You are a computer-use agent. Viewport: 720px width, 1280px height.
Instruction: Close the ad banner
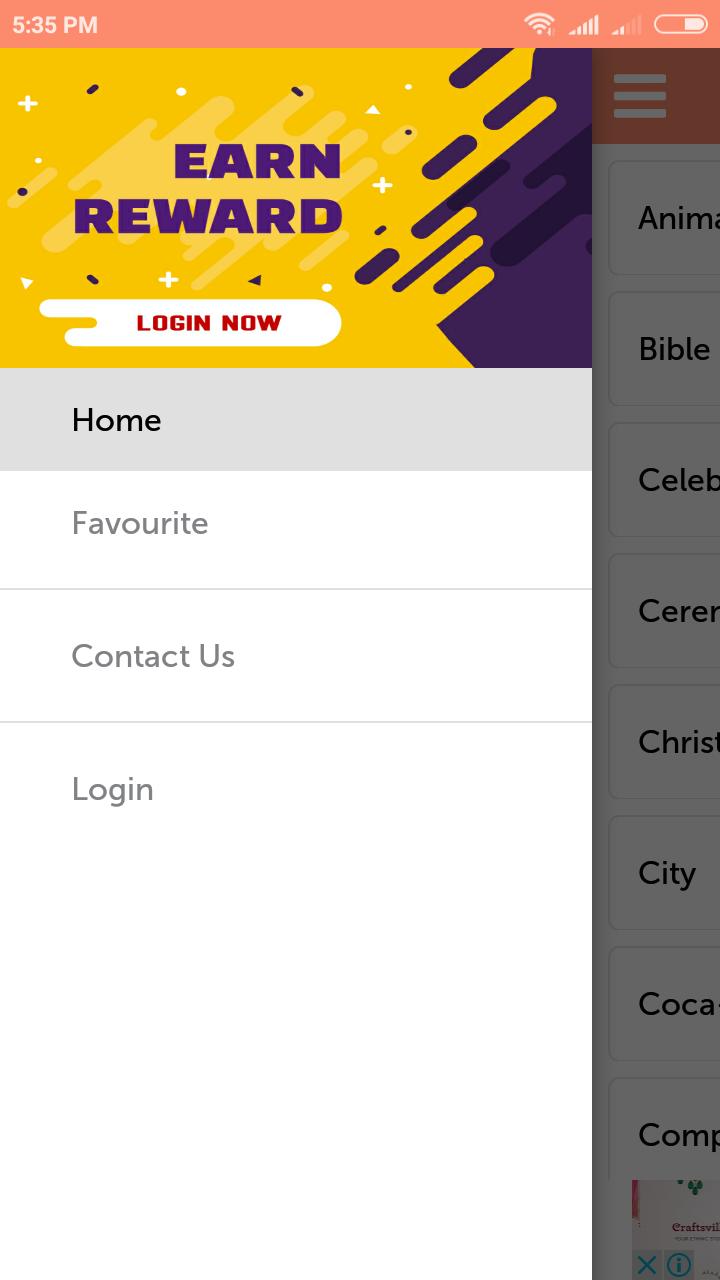(647, 1264)
